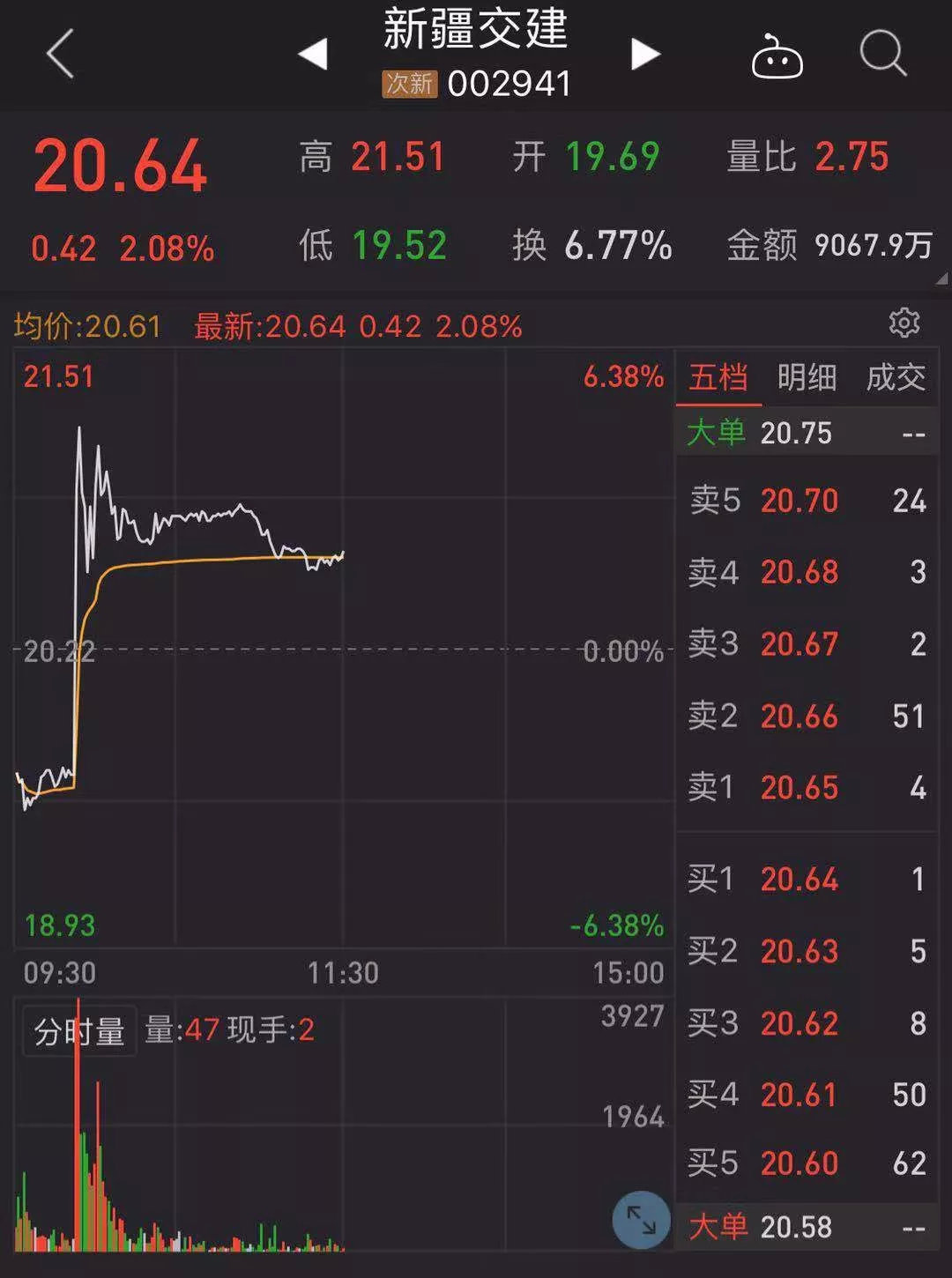This screenshot has width=952, height=1278.
Task: Switch to the next stock with right arrow
Action: click(645, 55)
